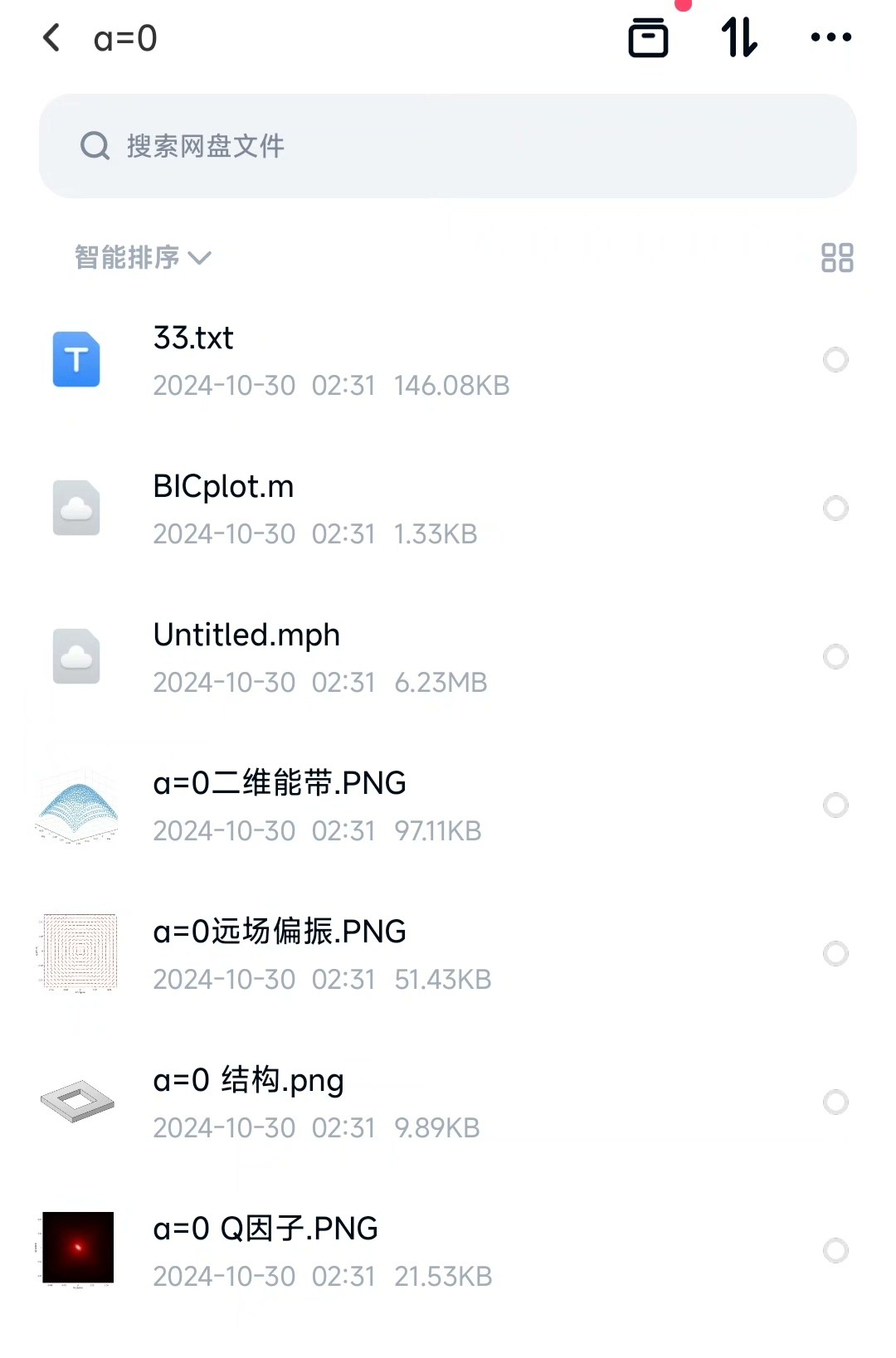Open the three-dot overflow menu
896x1358 pixels.
tap(830, 37)
